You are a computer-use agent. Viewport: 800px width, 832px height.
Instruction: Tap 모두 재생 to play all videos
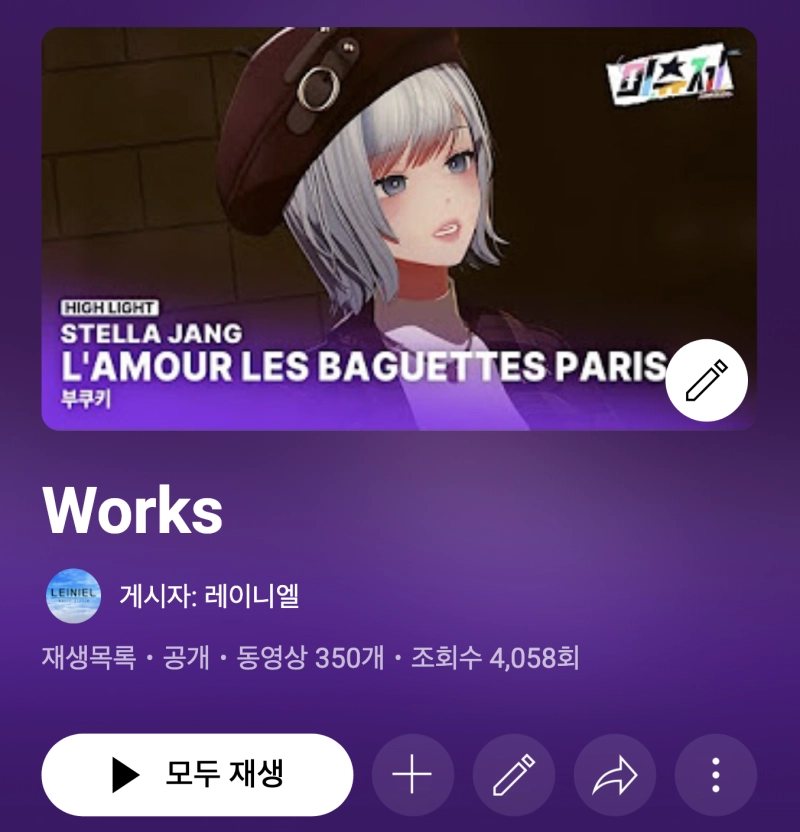[197, 775]
